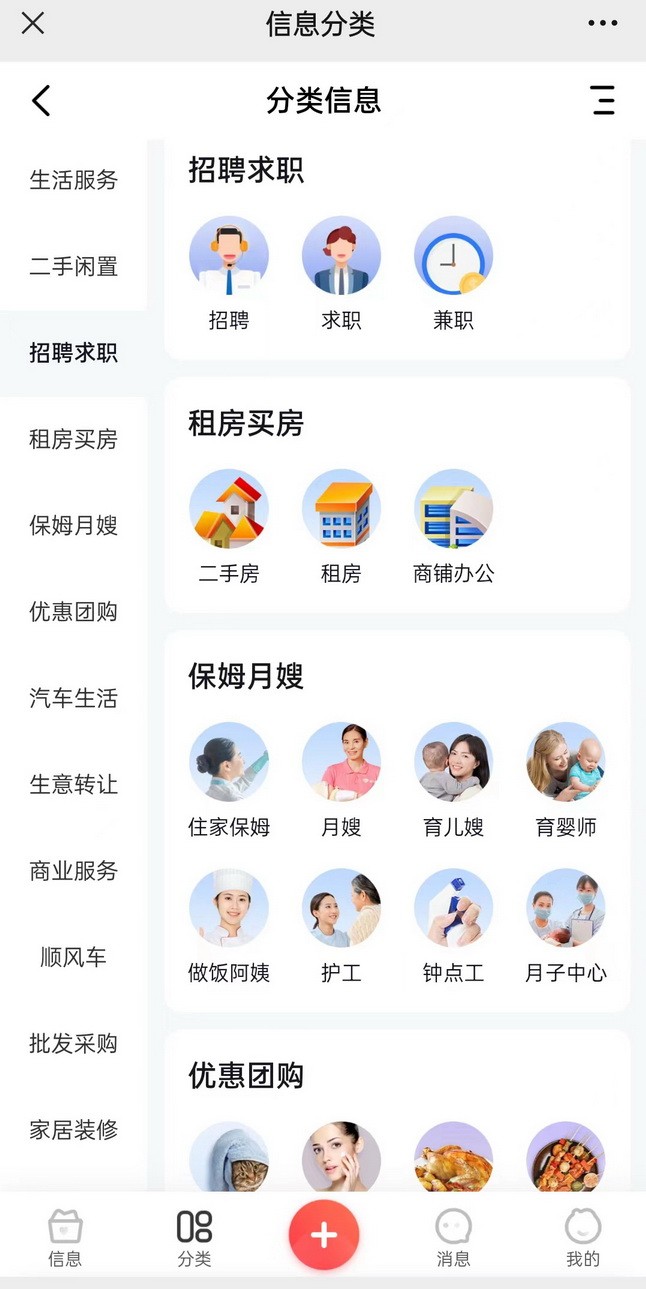Image resolution: width=646 pixels, height=1289 pixels.
Task: Switch to the 信息 tab
Action: pyautogui.click(x=65, y=1238)
